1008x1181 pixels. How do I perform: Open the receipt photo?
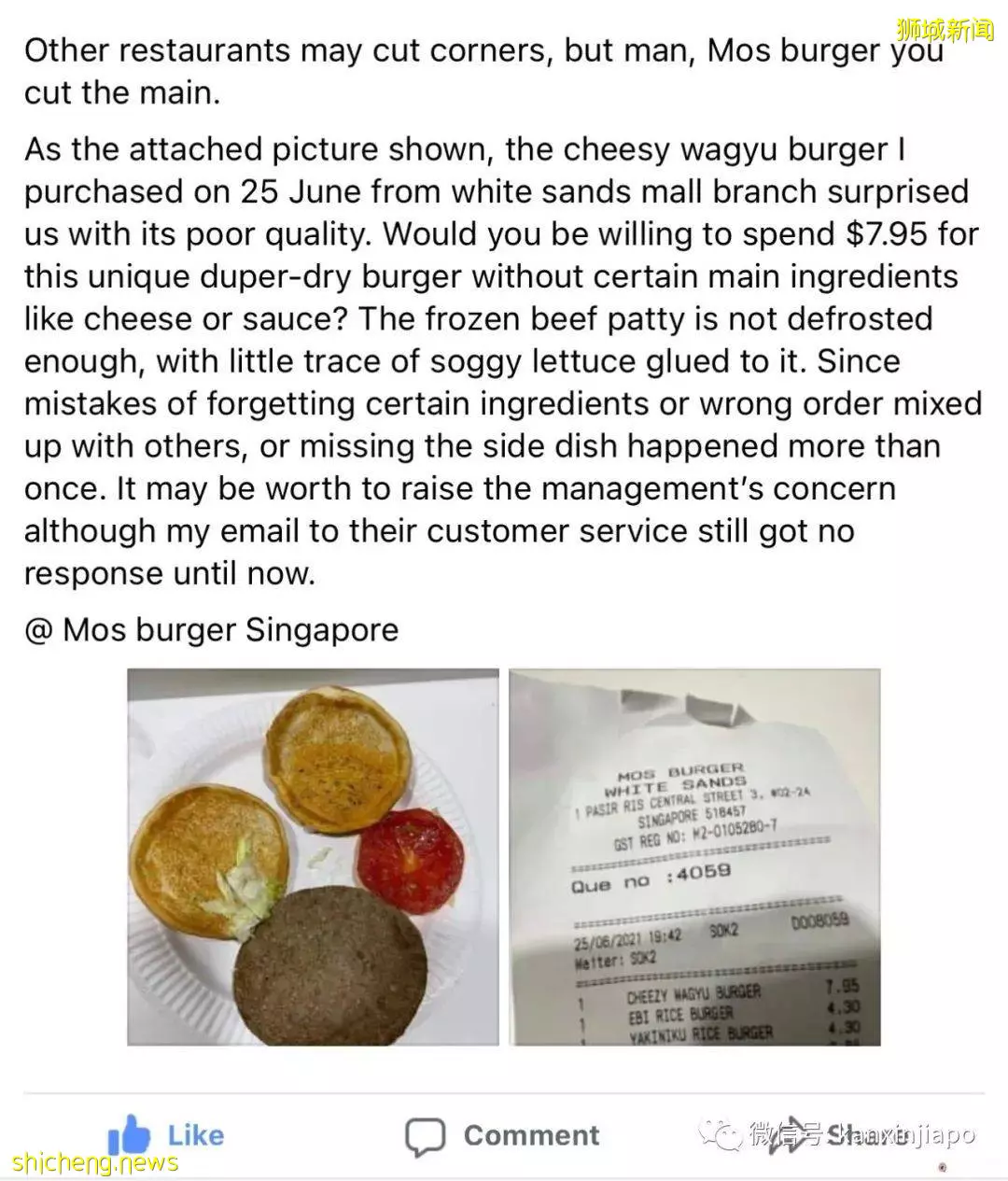pyautogui.click(x=694, y=857)
